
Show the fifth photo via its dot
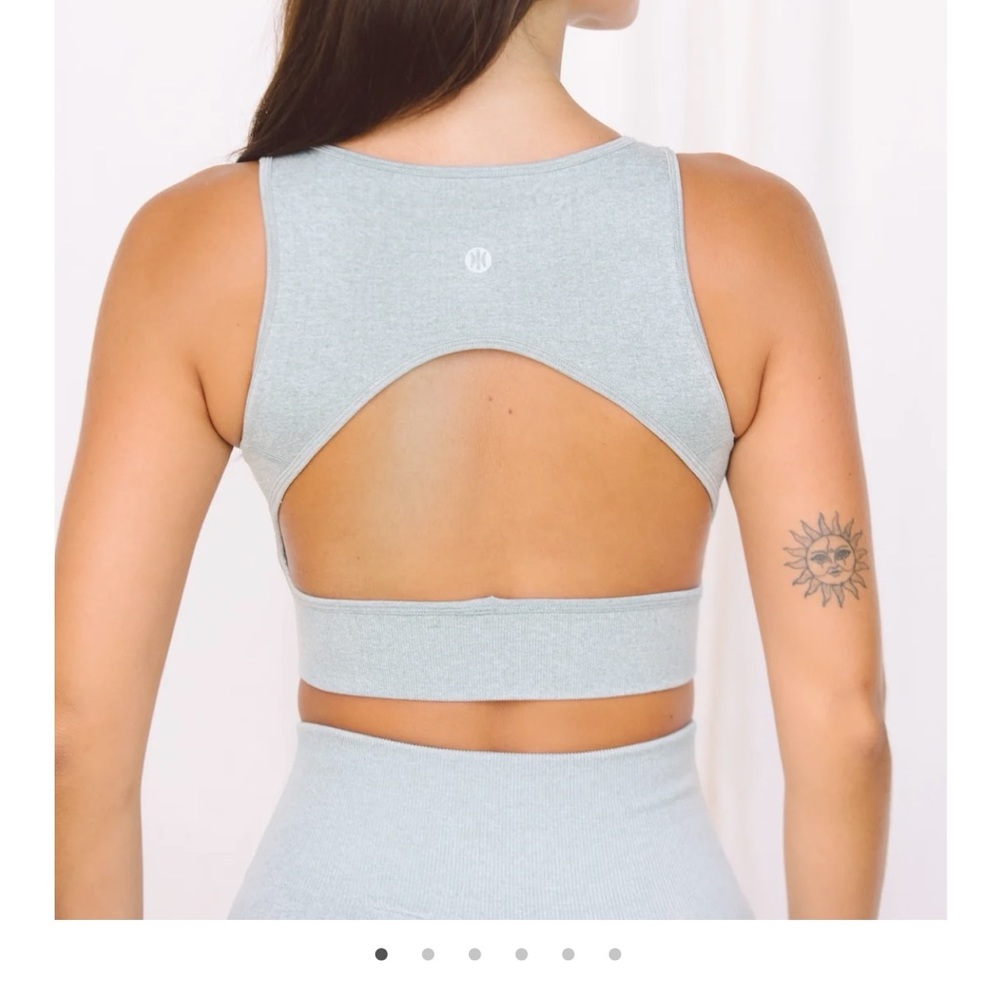click(x=568, y=954)
